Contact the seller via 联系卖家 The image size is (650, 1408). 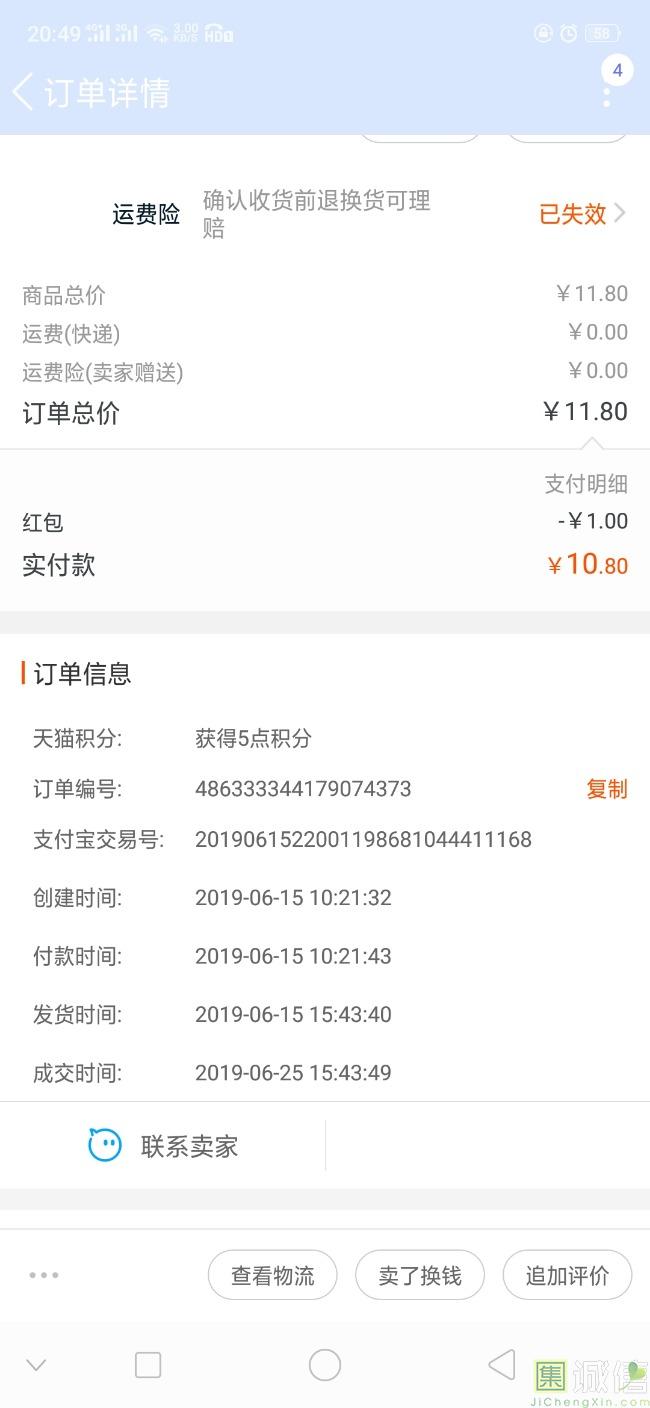(163, 1146)
